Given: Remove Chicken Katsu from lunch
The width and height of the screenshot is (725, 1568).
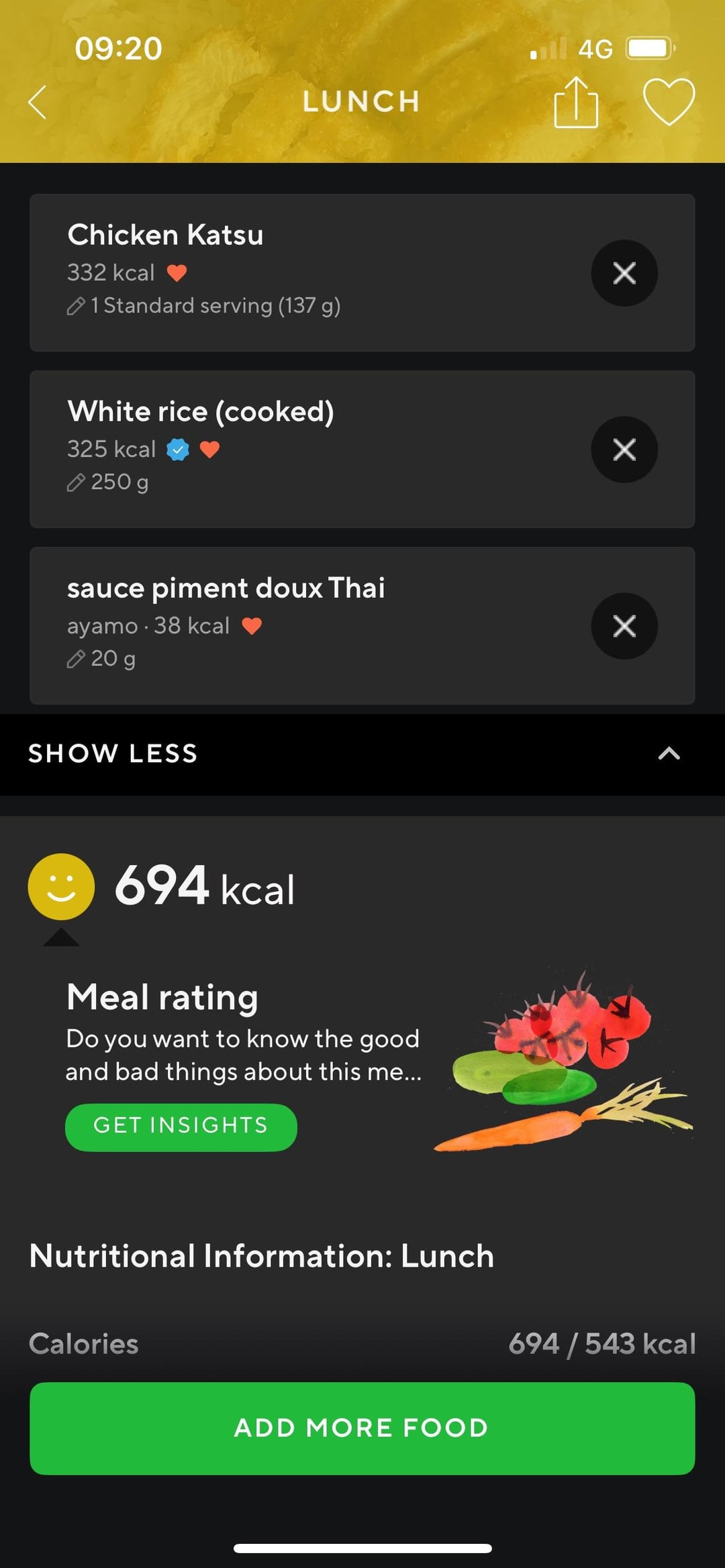Looking at the screenshot, I should (x=624, y=273).
